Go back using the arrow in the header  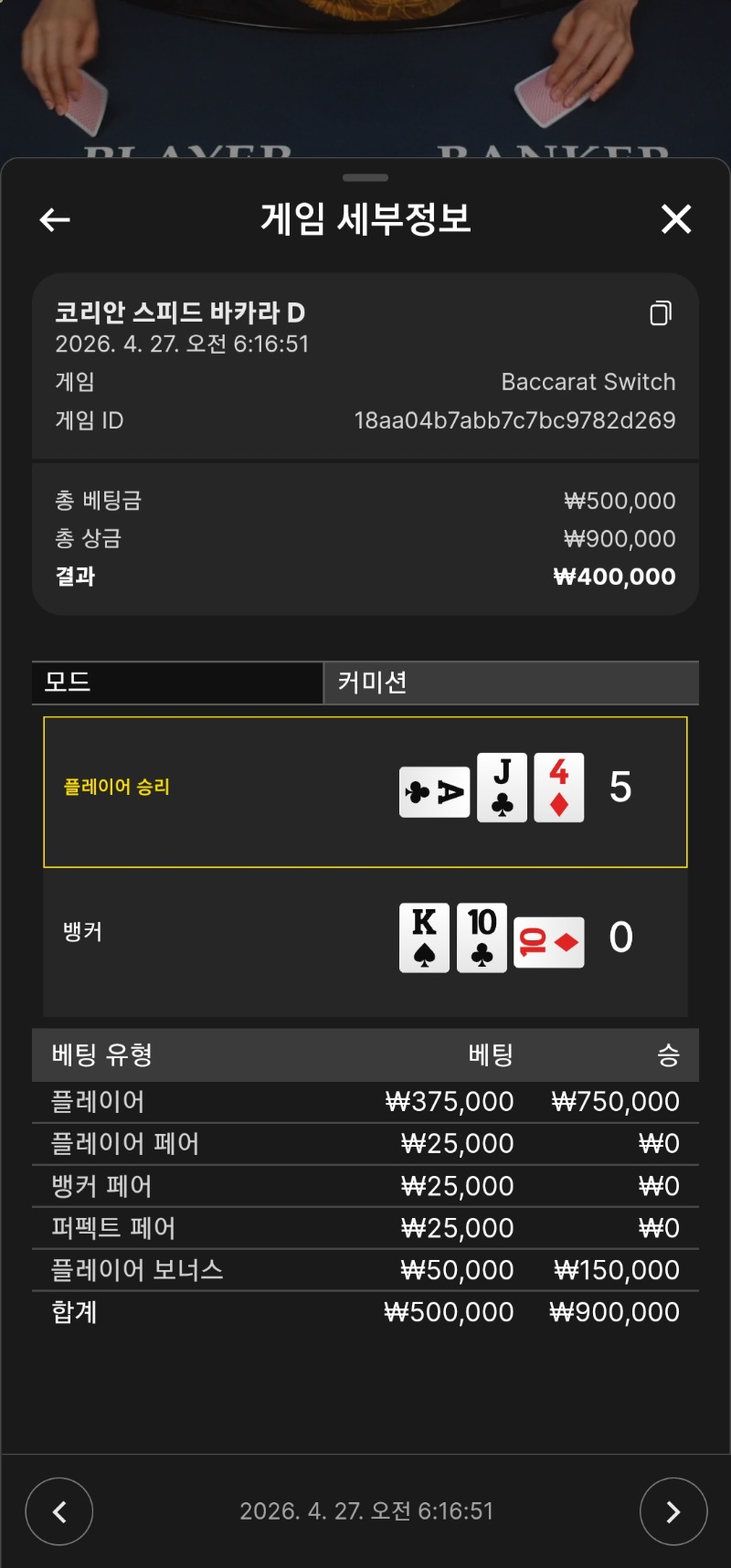[x=55, y=219]
